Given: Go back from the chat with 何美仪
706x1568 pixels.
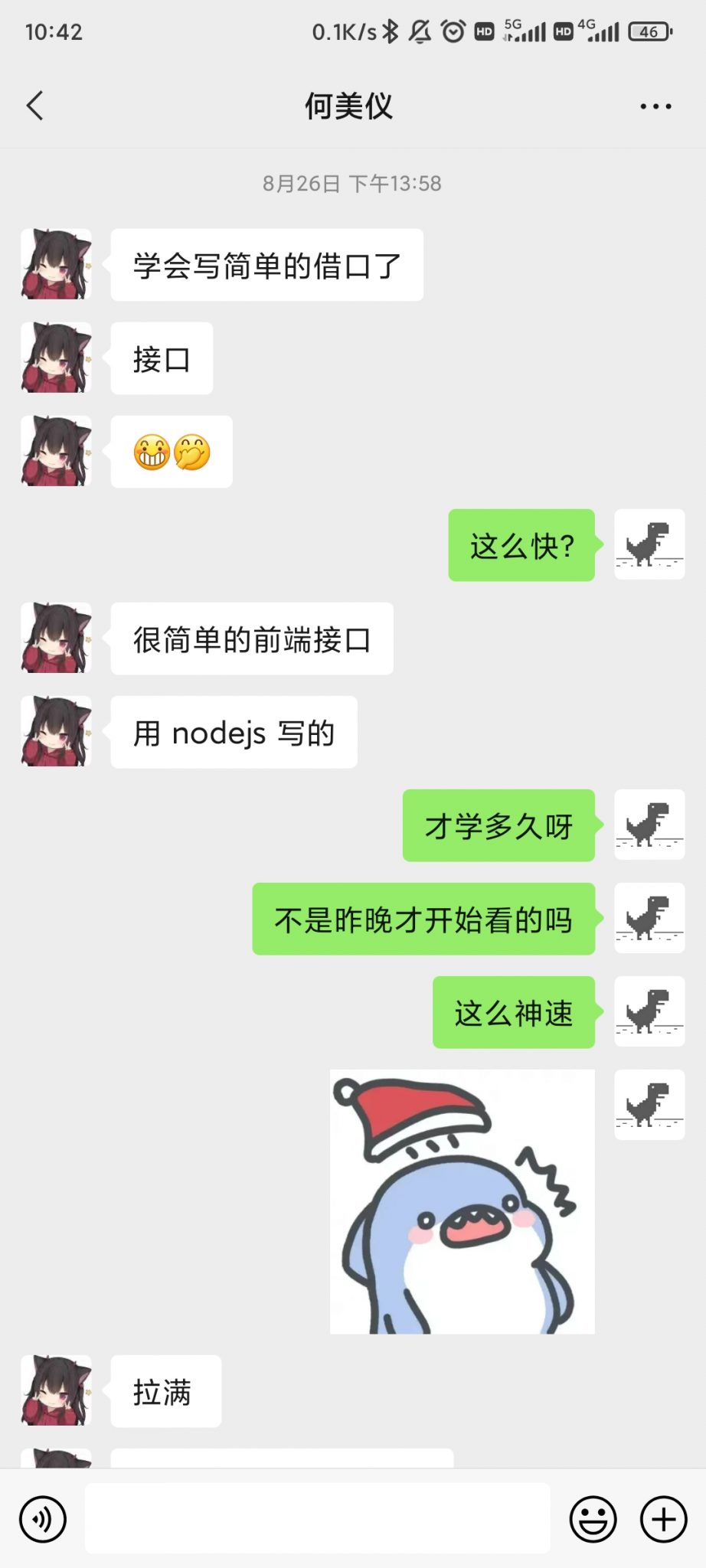Looking at the screenshot, I should [35, 106].
